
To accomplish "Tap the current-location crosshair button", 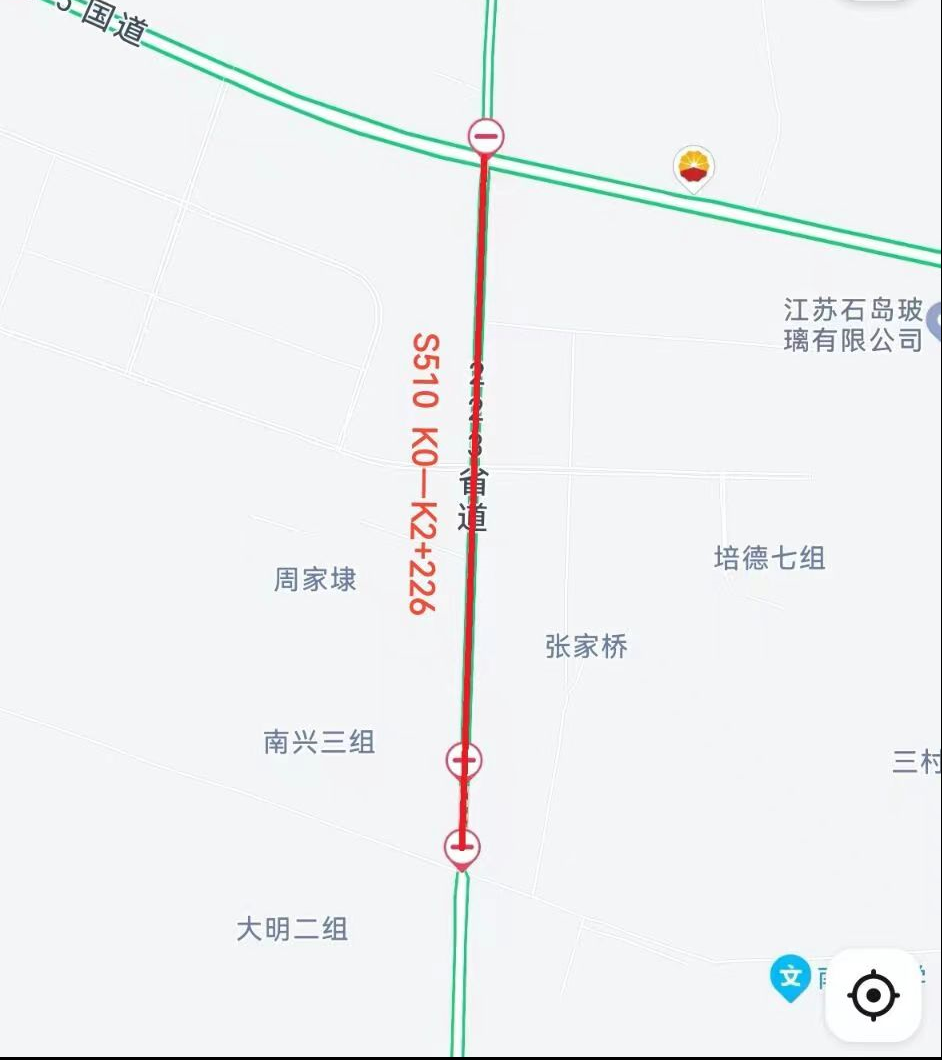I will pos(872,994).
